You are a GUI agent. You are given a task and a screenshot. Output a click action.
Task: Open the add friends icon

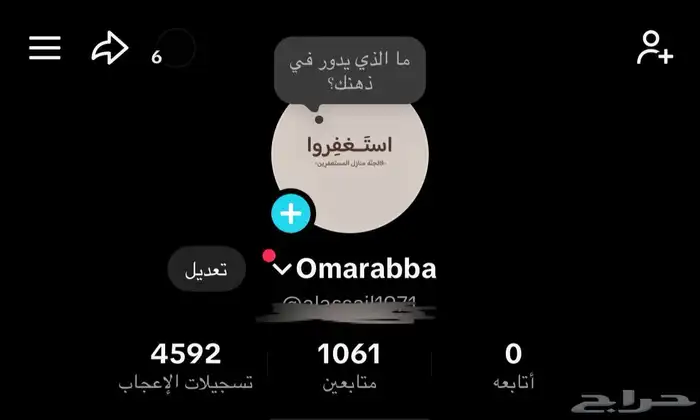(654, 47)
